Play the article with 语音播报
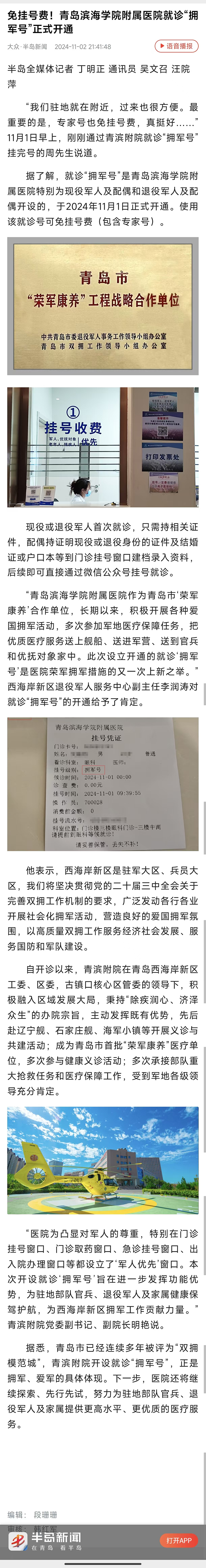This screenshot has width=206, height=1568. (176, 46)
